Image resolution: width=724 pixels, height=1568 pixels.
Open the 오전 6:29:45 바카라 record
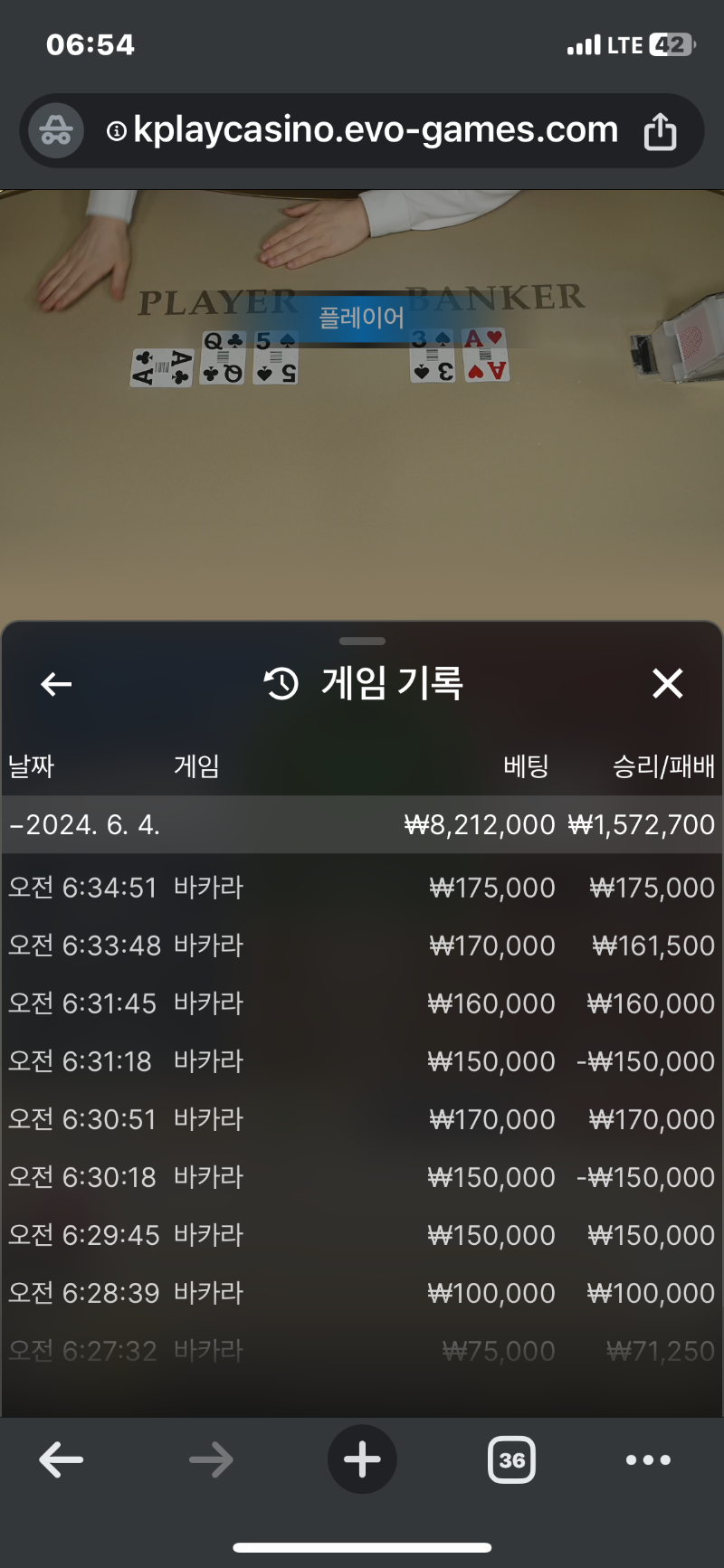coord(362,1235)
